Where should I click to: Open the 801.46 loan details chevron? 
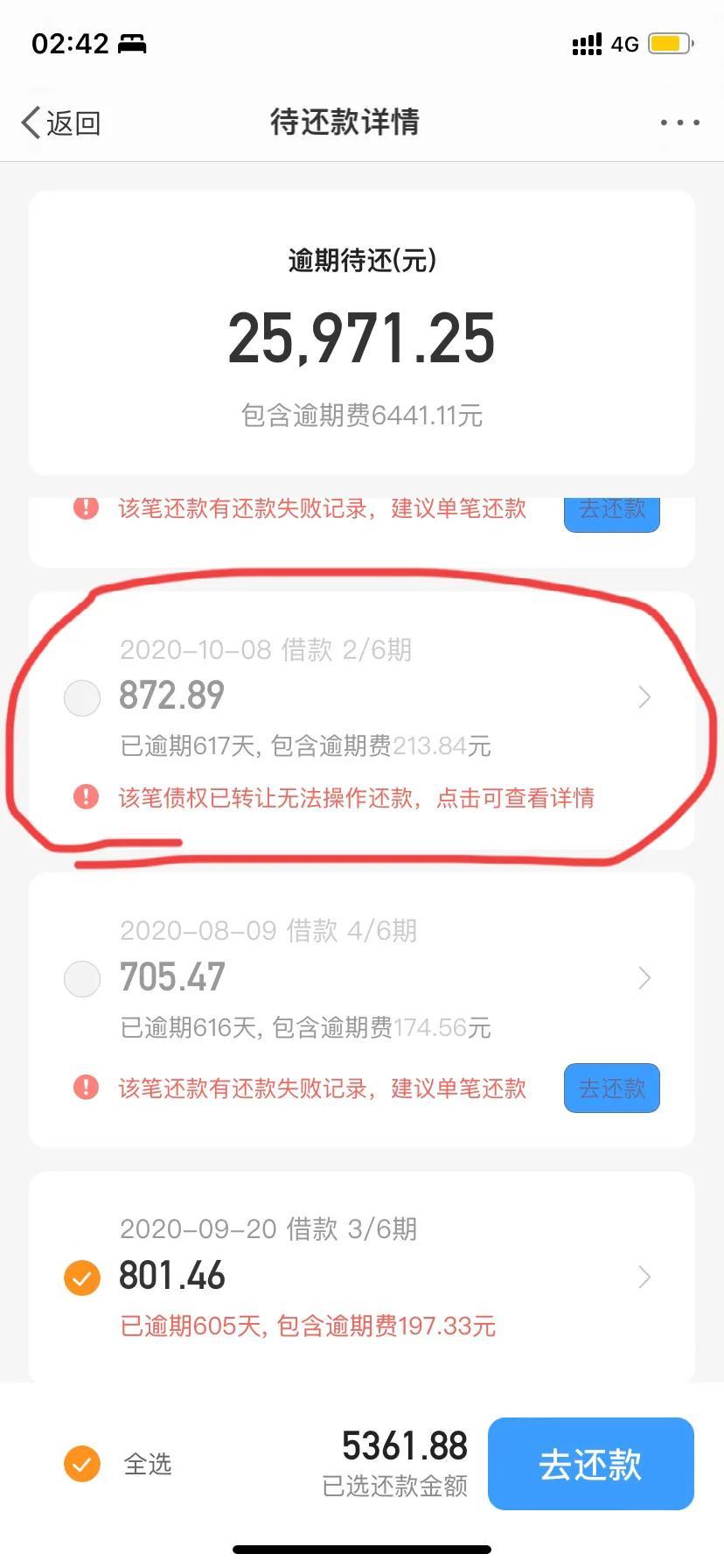point(644,1277)
